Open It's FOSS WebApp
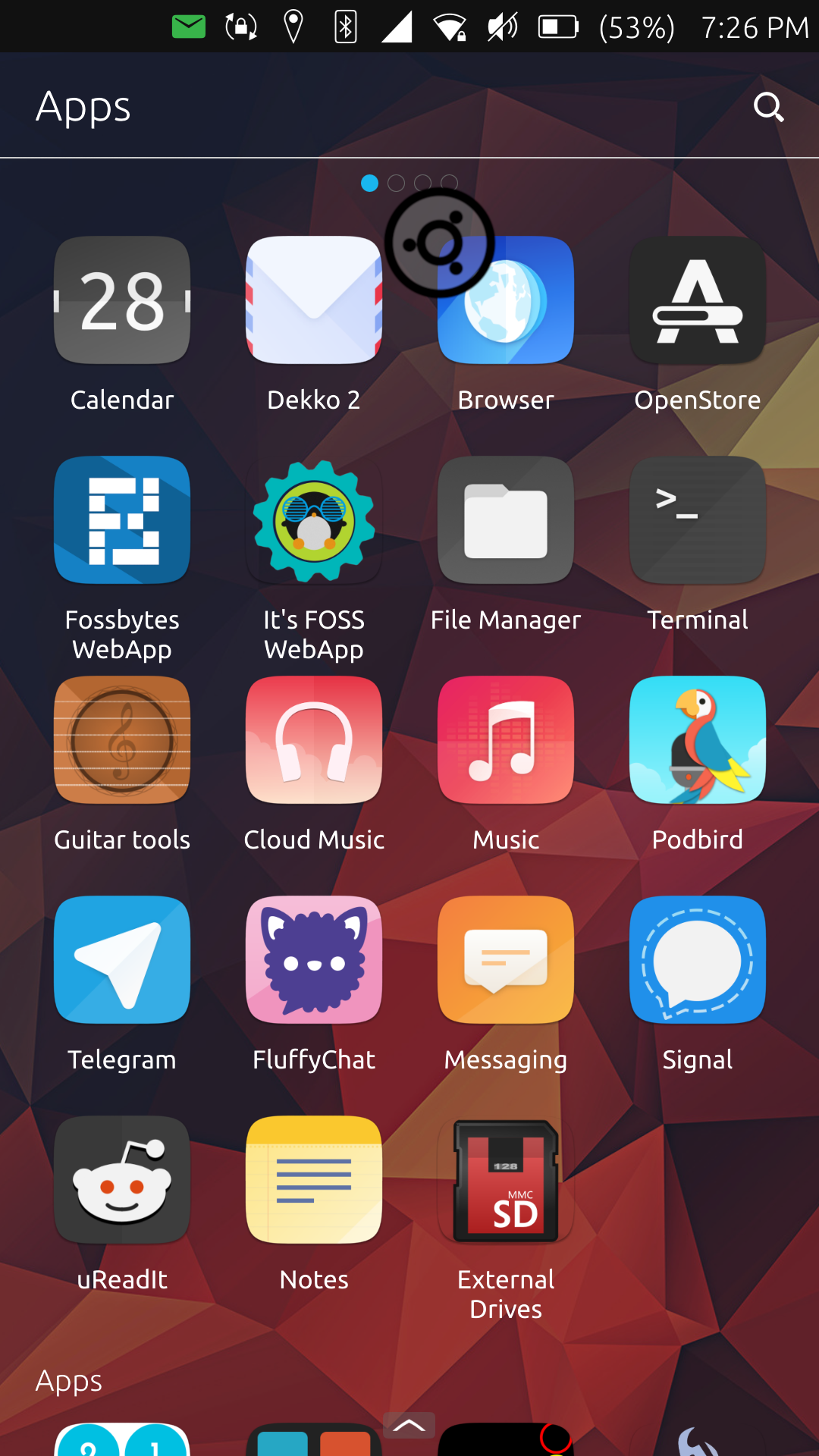819x1456 pixels. tap(314, 520)
